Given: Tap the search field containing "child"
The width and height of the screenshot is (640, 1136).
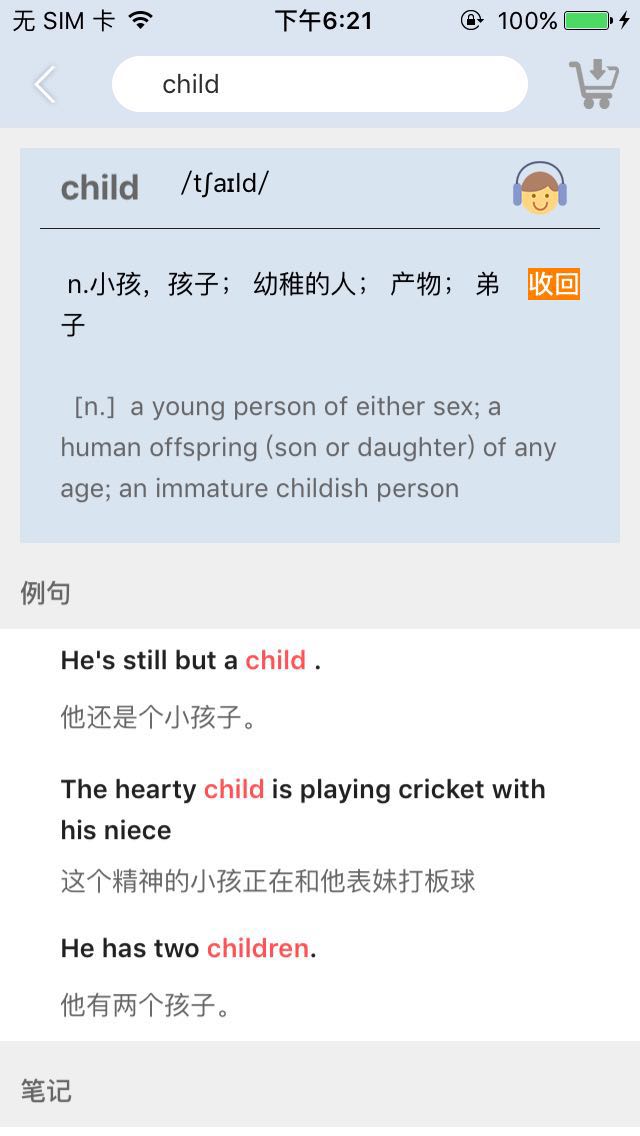Looking at the screenshot, I should (x=320, y=84).
